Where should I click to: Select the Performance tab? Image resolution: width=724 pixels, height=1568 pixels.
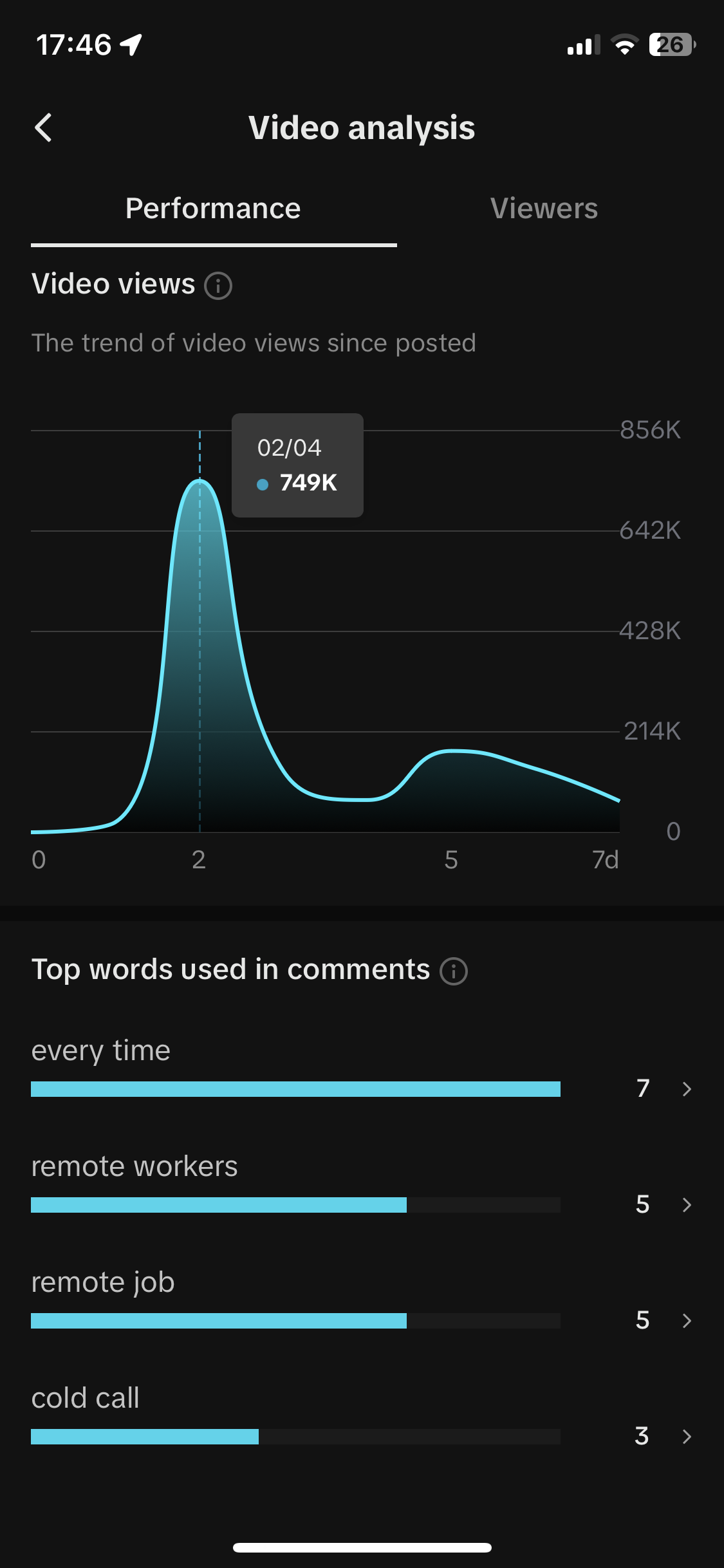213,209
